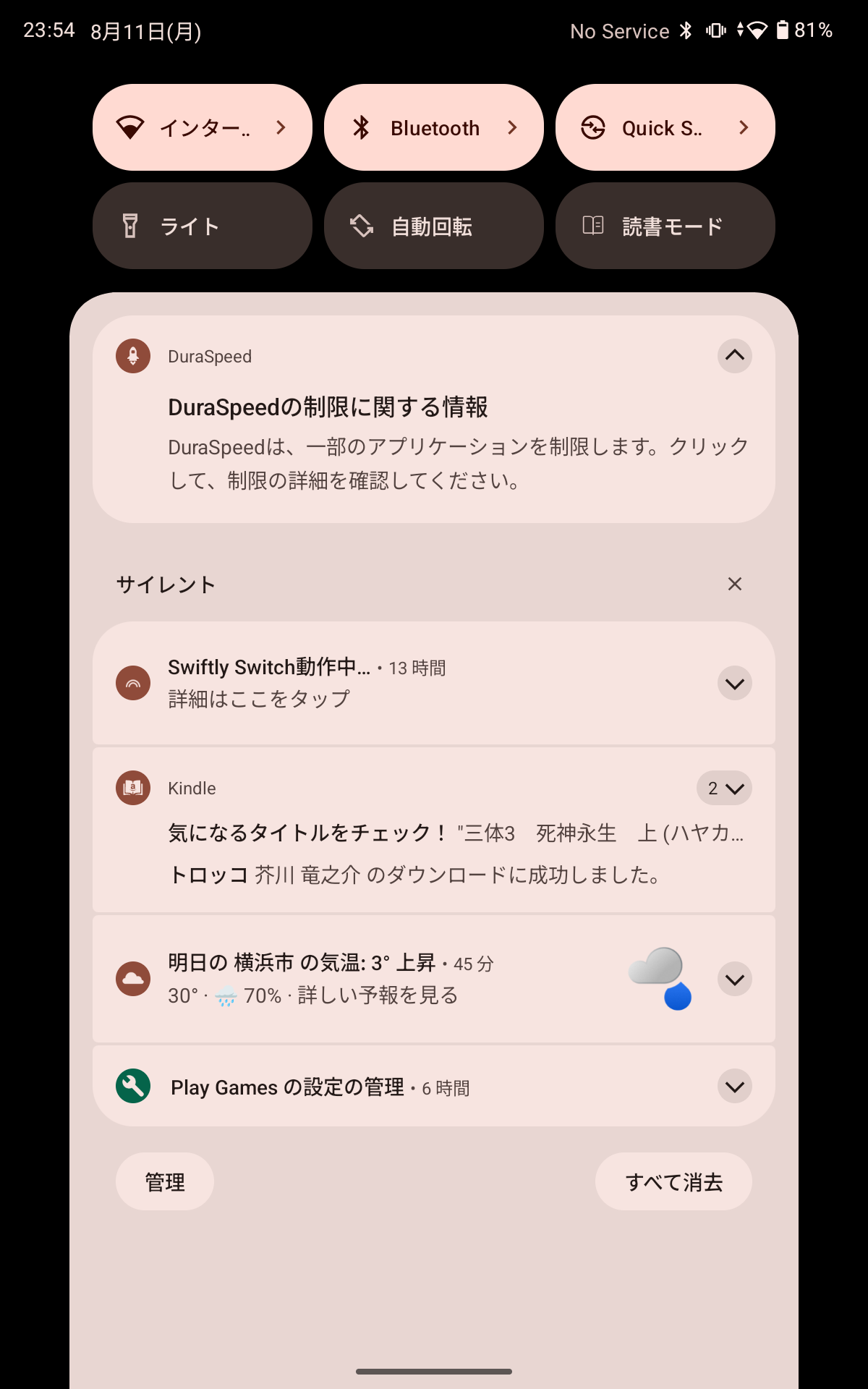Tap the 管理 manage button
Viewport: 868px width, 1389px height.
tap(165, 1181)
